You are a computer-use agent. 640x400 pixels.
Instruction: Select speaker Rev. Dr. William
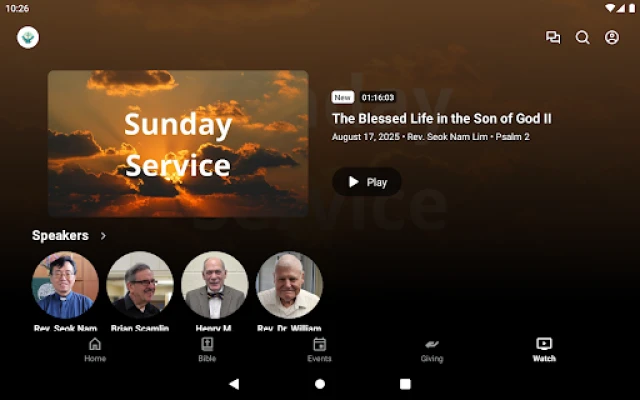tap(289, 285)
